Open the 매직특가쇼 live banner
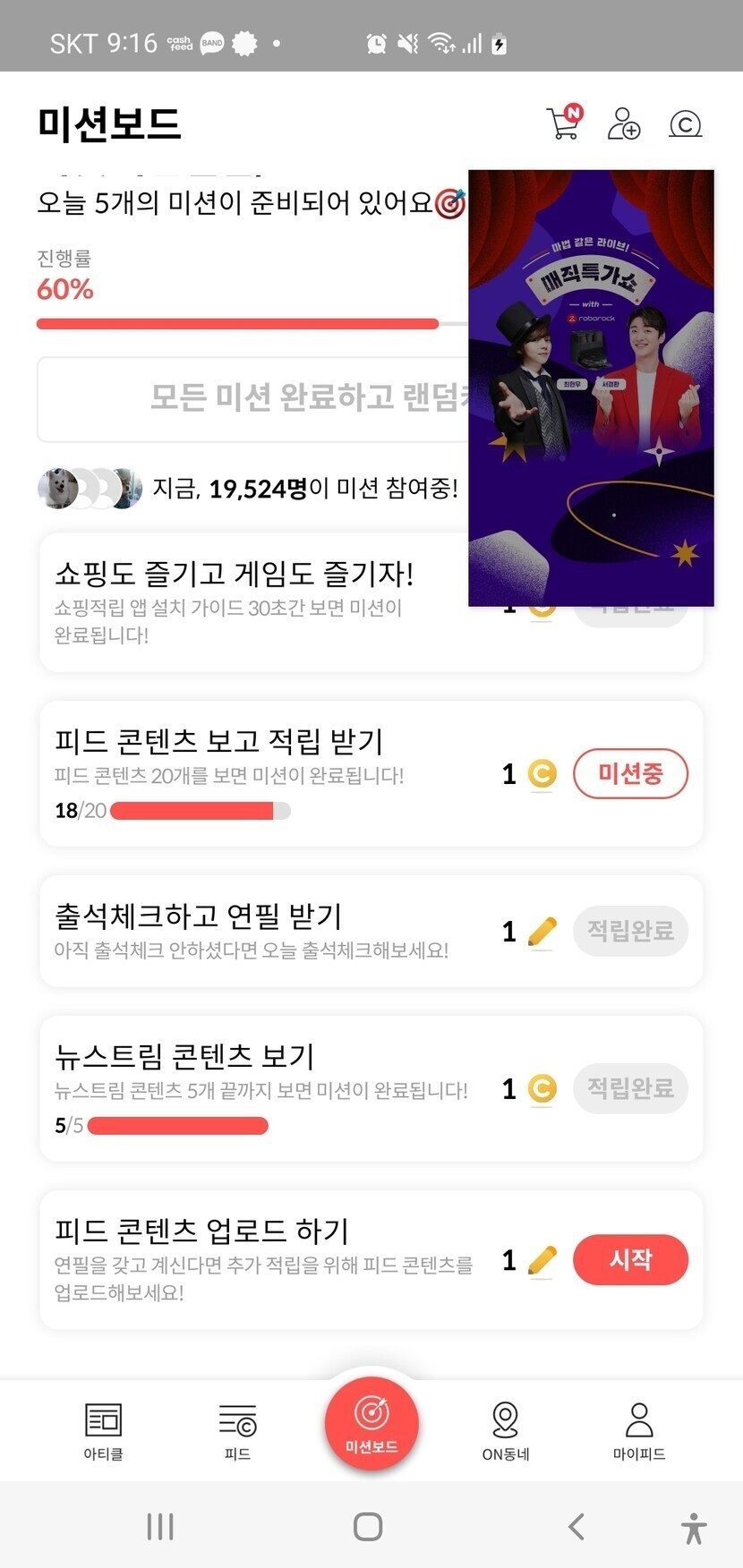743x1568 pixels. pos(591,388)
